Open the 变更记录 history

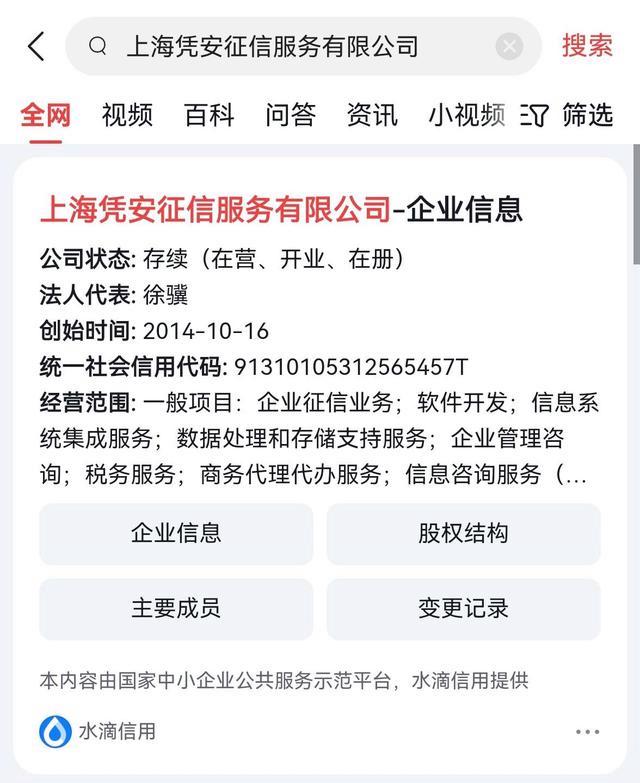coord(463,609)
